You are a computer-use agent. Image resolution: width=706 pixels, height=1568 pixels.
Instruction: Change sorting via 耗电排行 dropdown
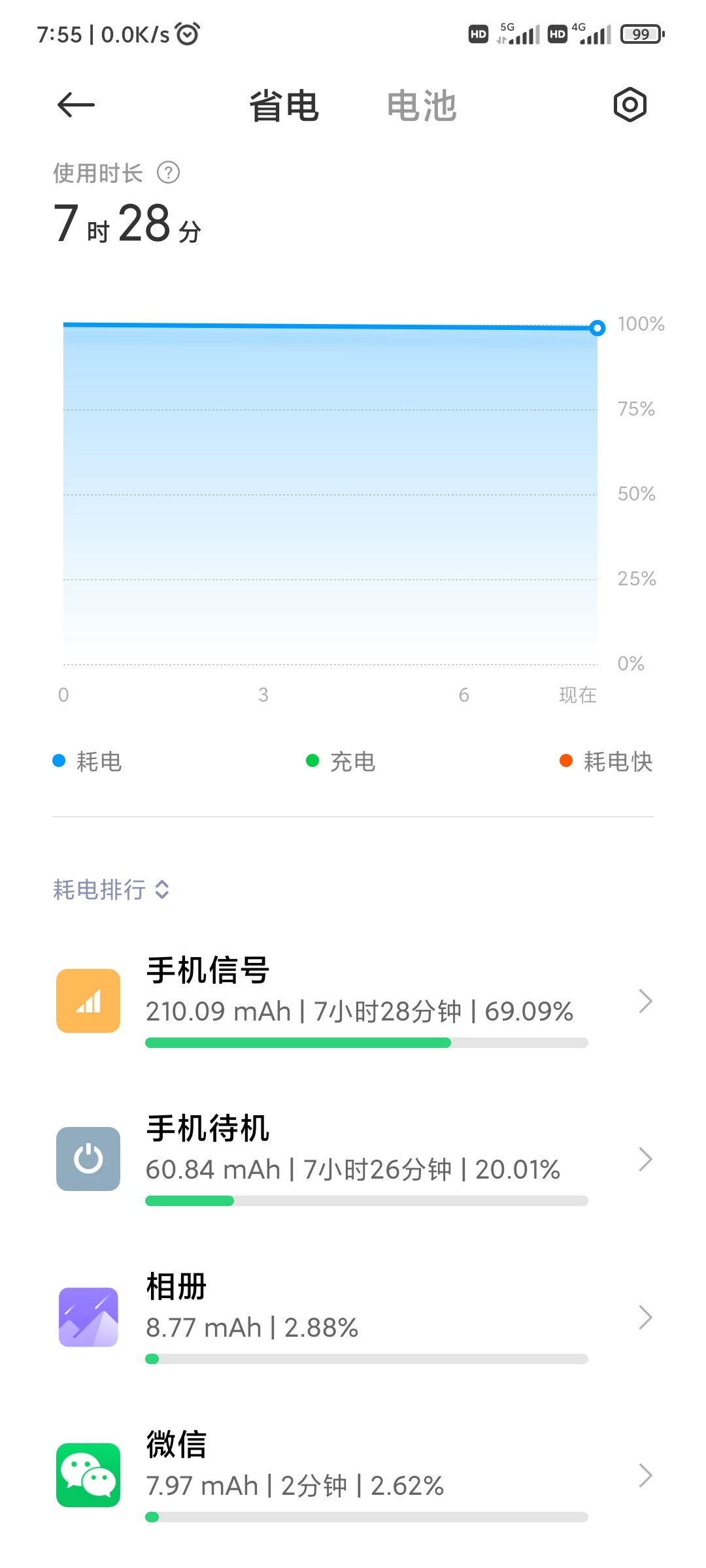tap(111, 889)
